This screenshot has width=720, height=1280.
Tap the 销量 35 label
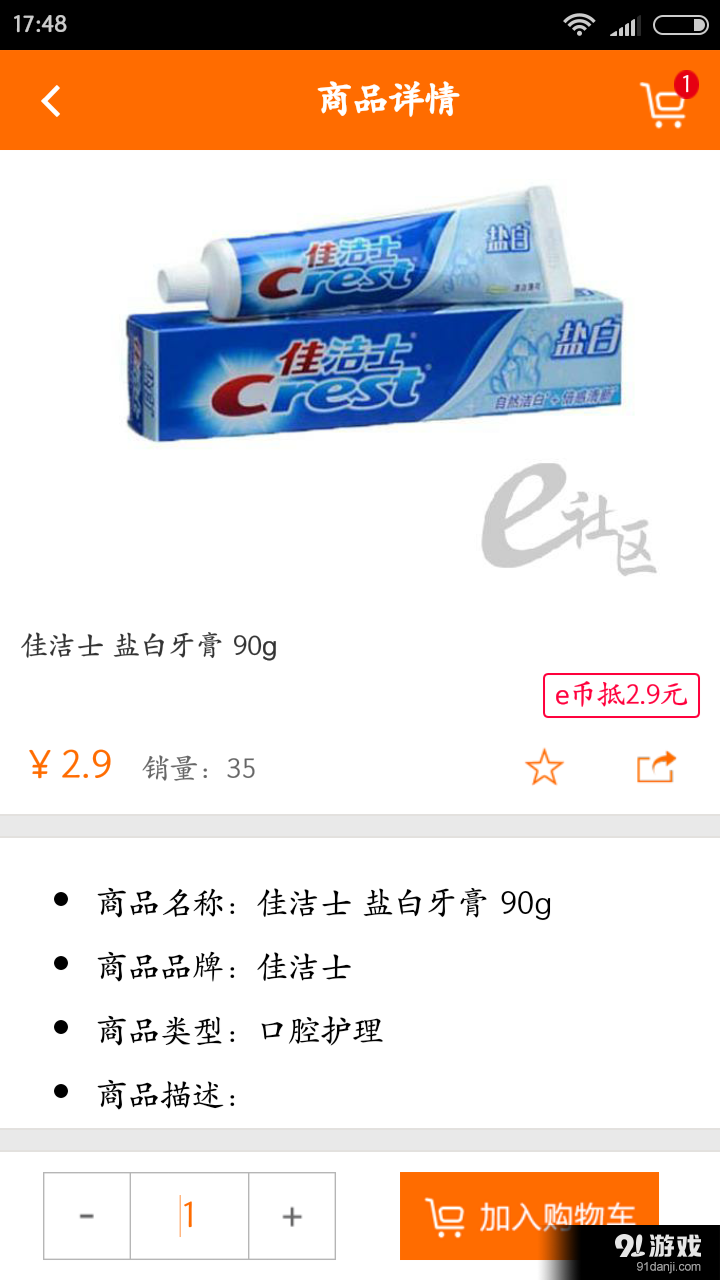pyautogui.click(x=200, y=768)
